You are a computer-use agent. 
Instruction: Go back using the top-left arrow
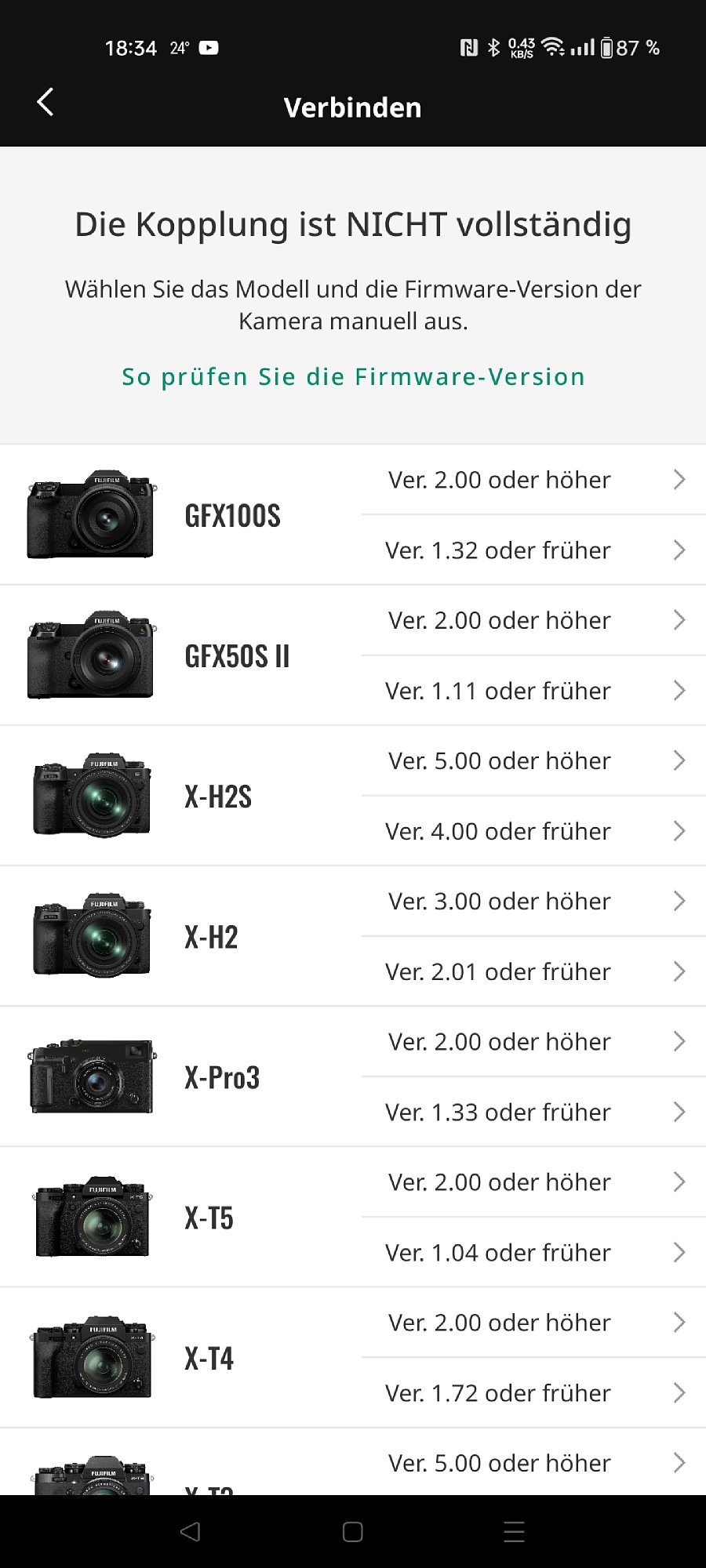click(45, 102)
